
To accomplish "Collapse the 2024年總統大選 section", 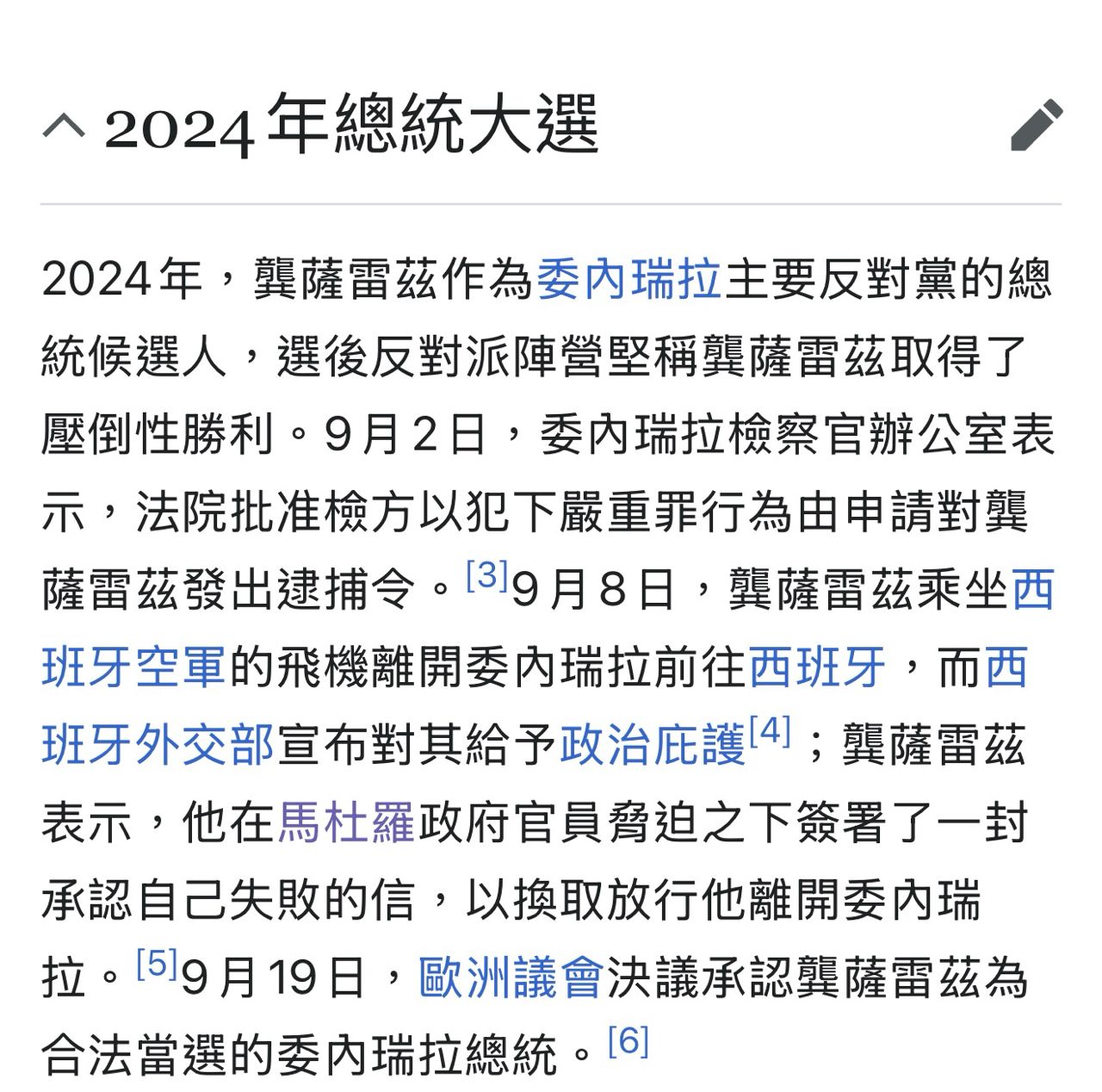I will 65,127.
